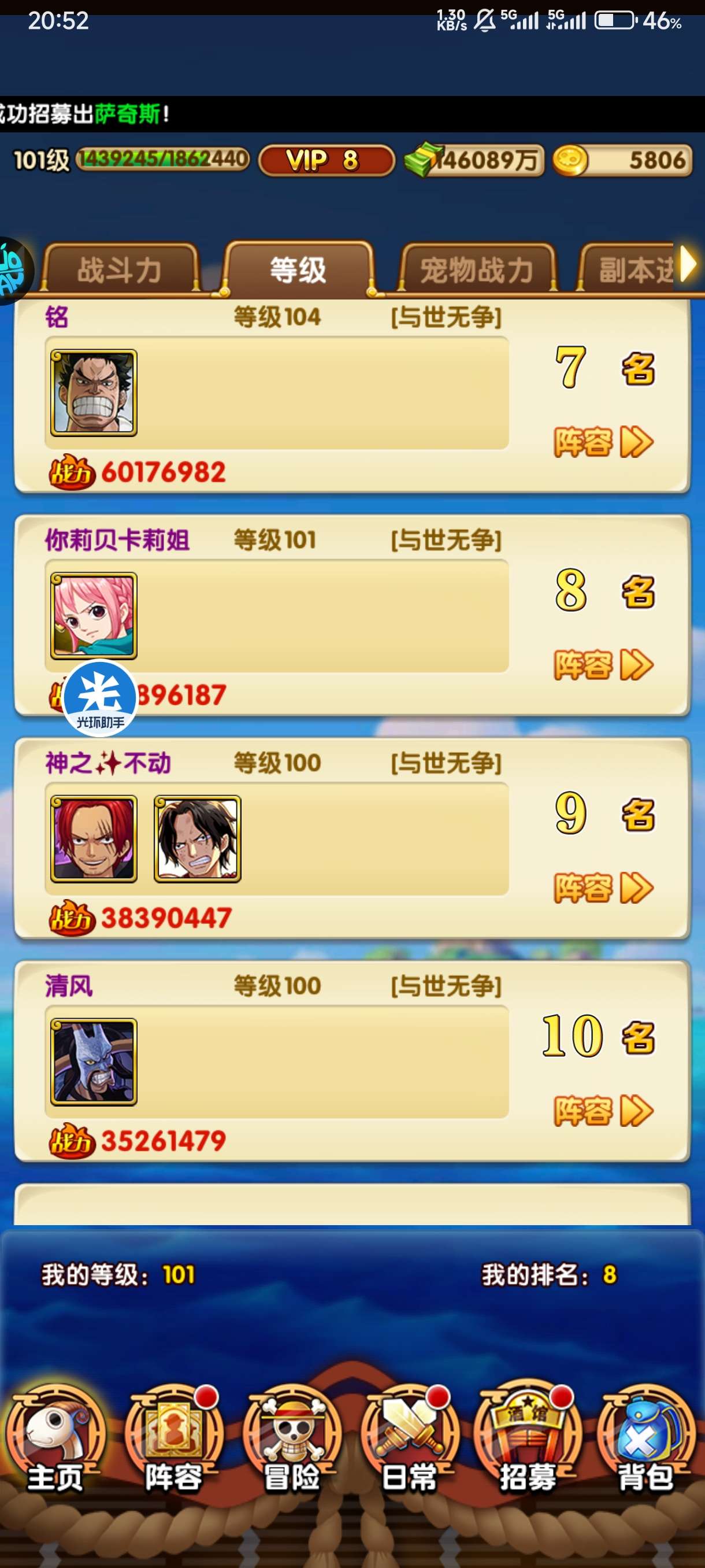Screen dimensions: 705x1568
Task: Tap the VIP 8 badge
Action: [326, 161]
